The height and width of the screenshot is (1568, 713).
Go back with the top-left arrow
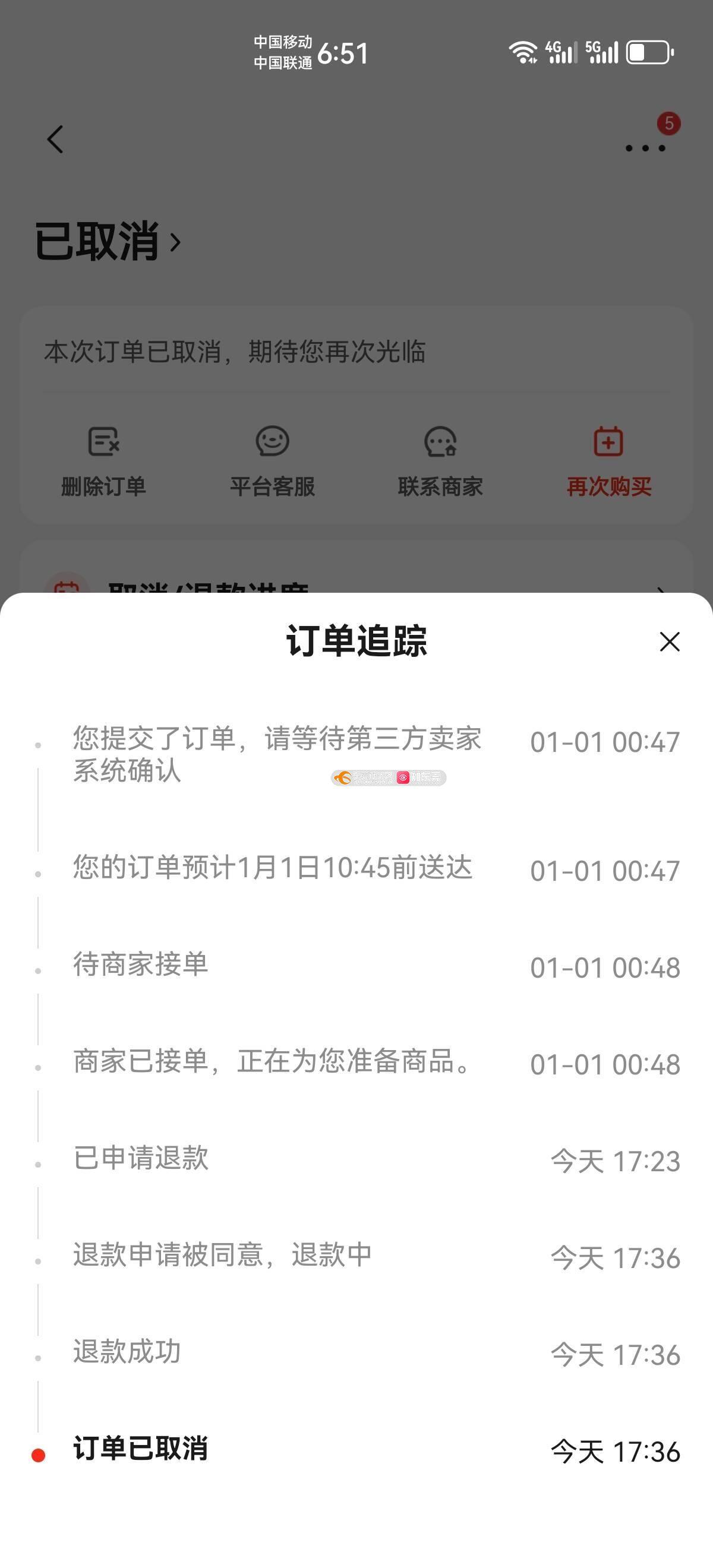point(55,140)
